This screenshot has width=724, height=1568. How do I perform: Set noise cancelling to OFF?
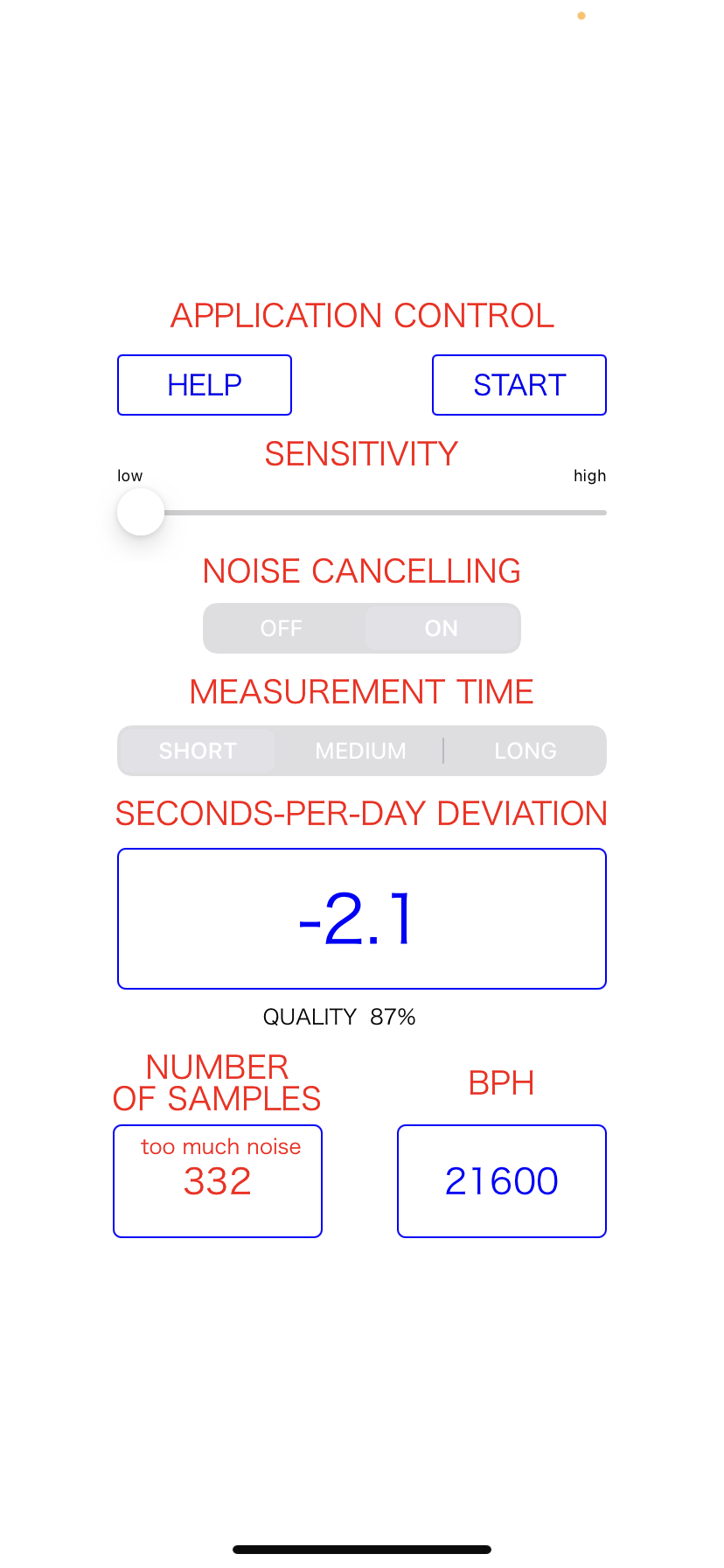point(282,628)
